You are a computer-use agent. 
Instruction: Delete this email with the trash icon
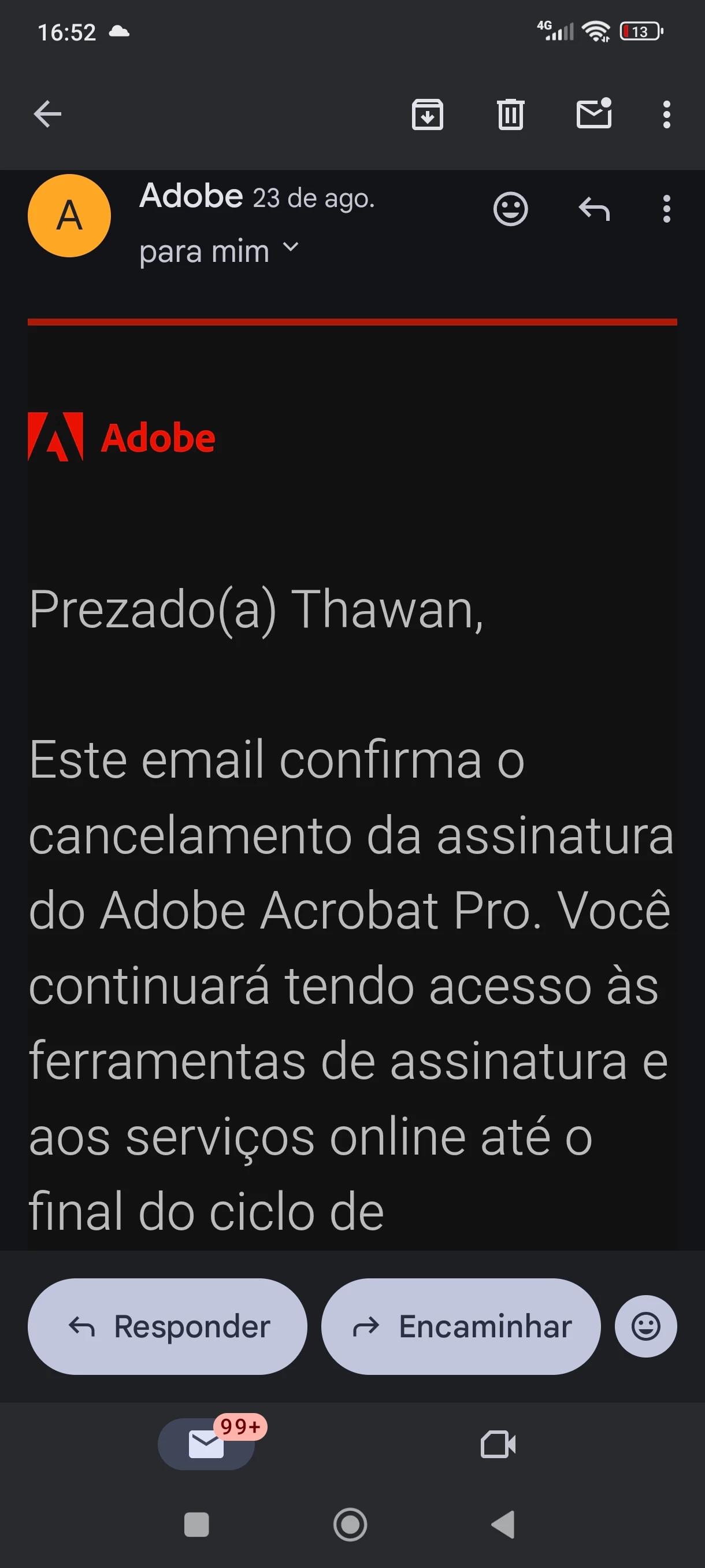point(510,114)
